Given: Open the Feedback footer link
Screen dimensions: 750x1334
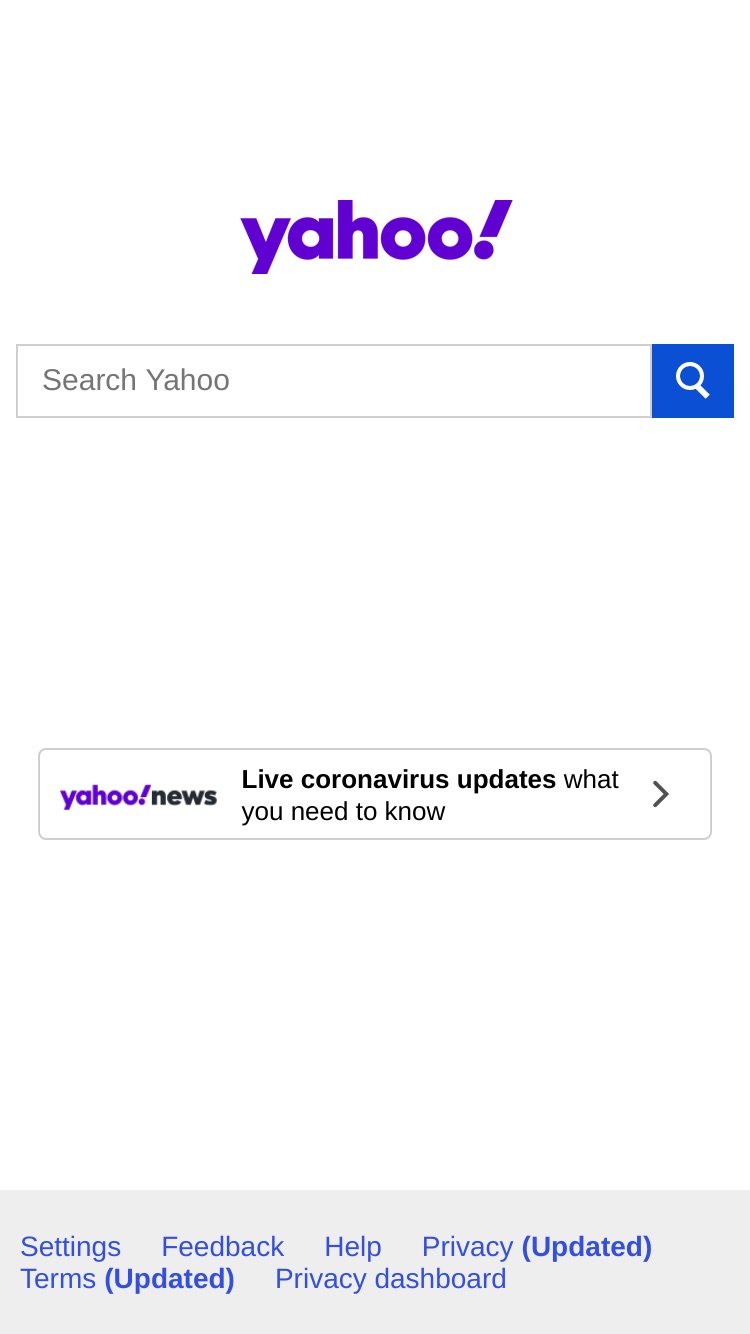Looking at the screenshot, I should pyautogui.click(x=222, y=1247).
